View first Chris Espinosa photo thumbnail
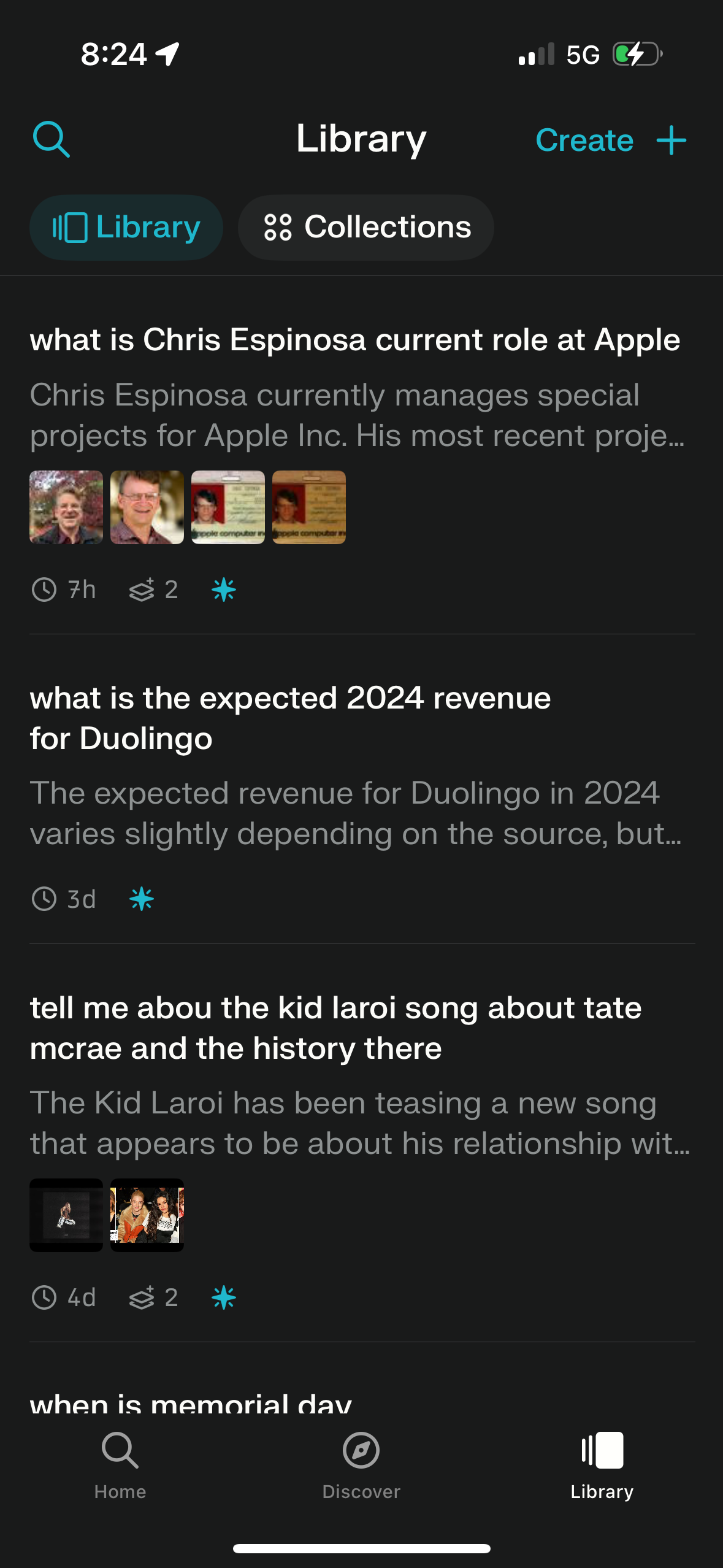The image size is (723, 1568). [66, 507]
